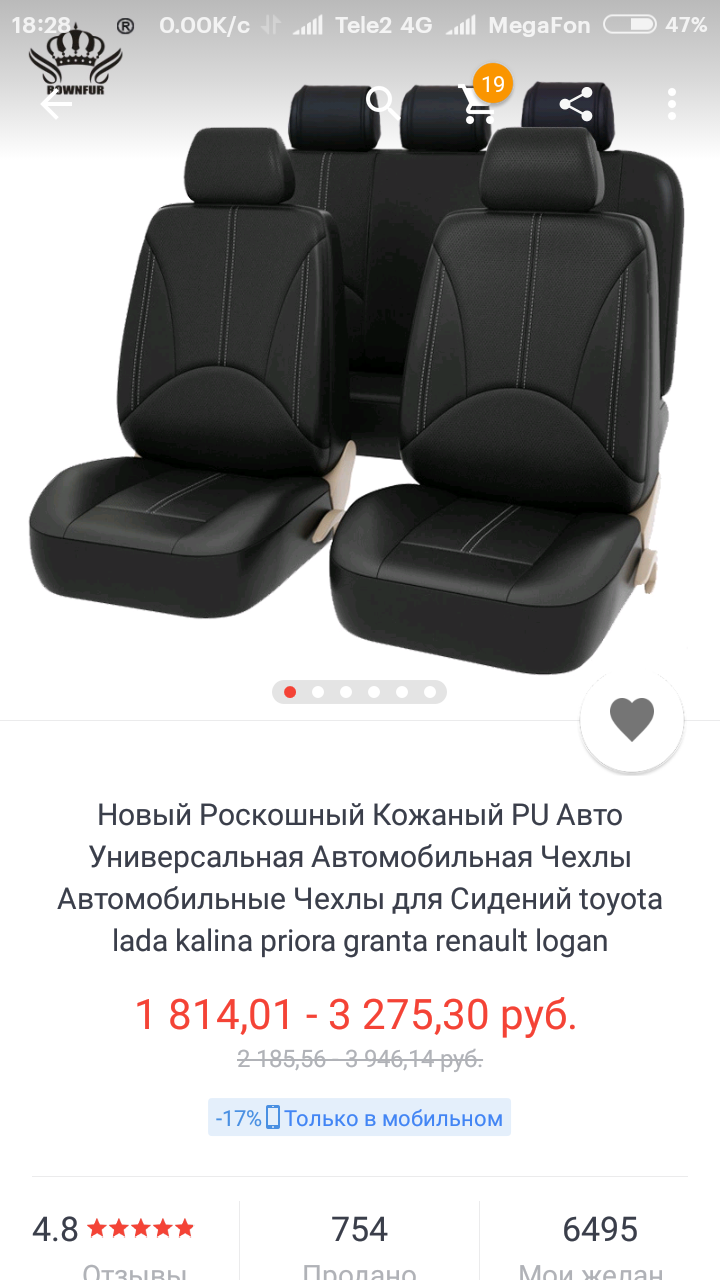Add product to wishlist with the heart
720x1280 pixels.
coord(632,719)
